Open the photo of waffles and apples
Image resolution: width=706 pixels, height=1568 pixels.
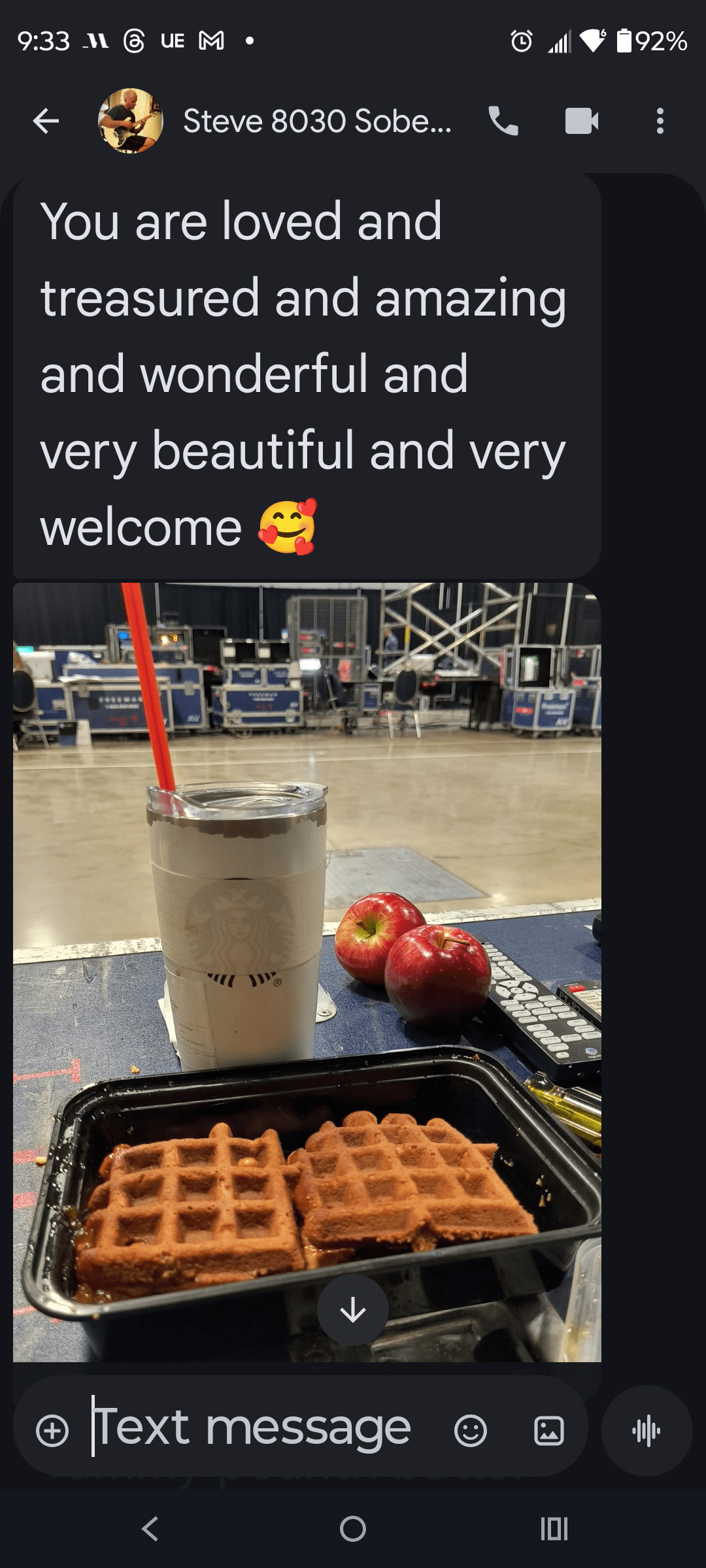307,915
